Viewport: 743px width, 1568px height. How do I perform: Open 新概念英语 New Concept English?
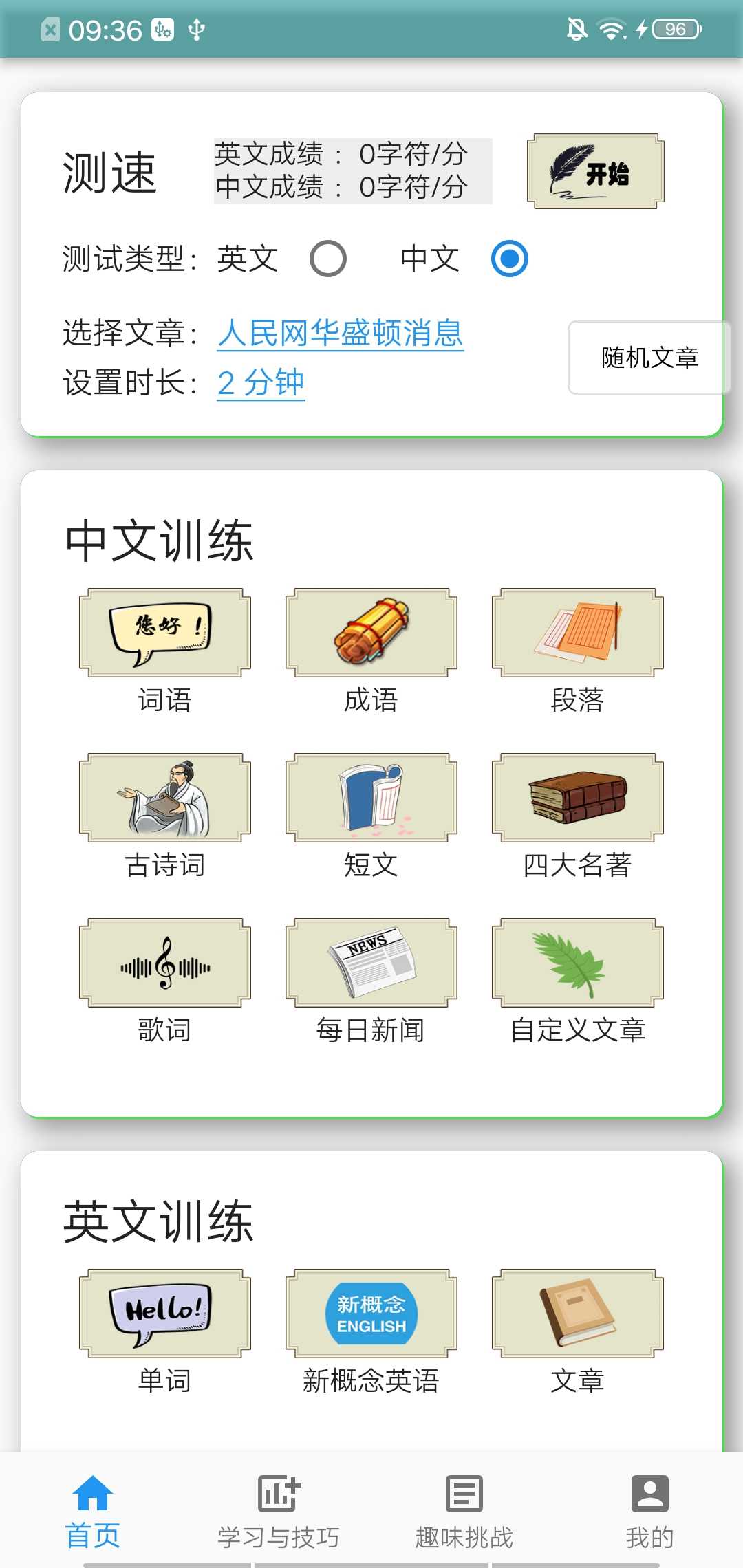coord(371,1312)
